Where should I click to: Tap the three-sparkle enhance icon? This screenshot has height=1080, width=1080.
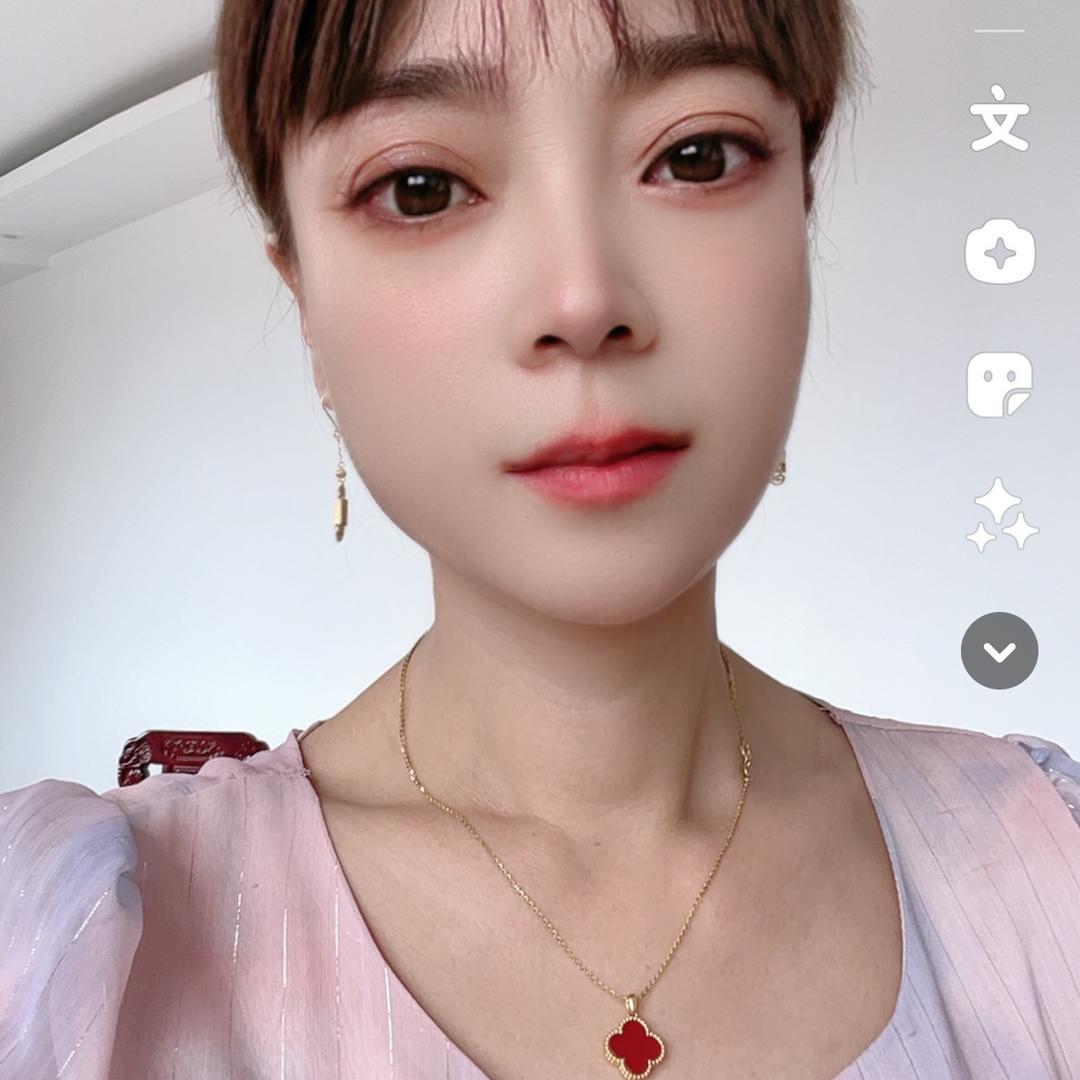click(1001, 515)
